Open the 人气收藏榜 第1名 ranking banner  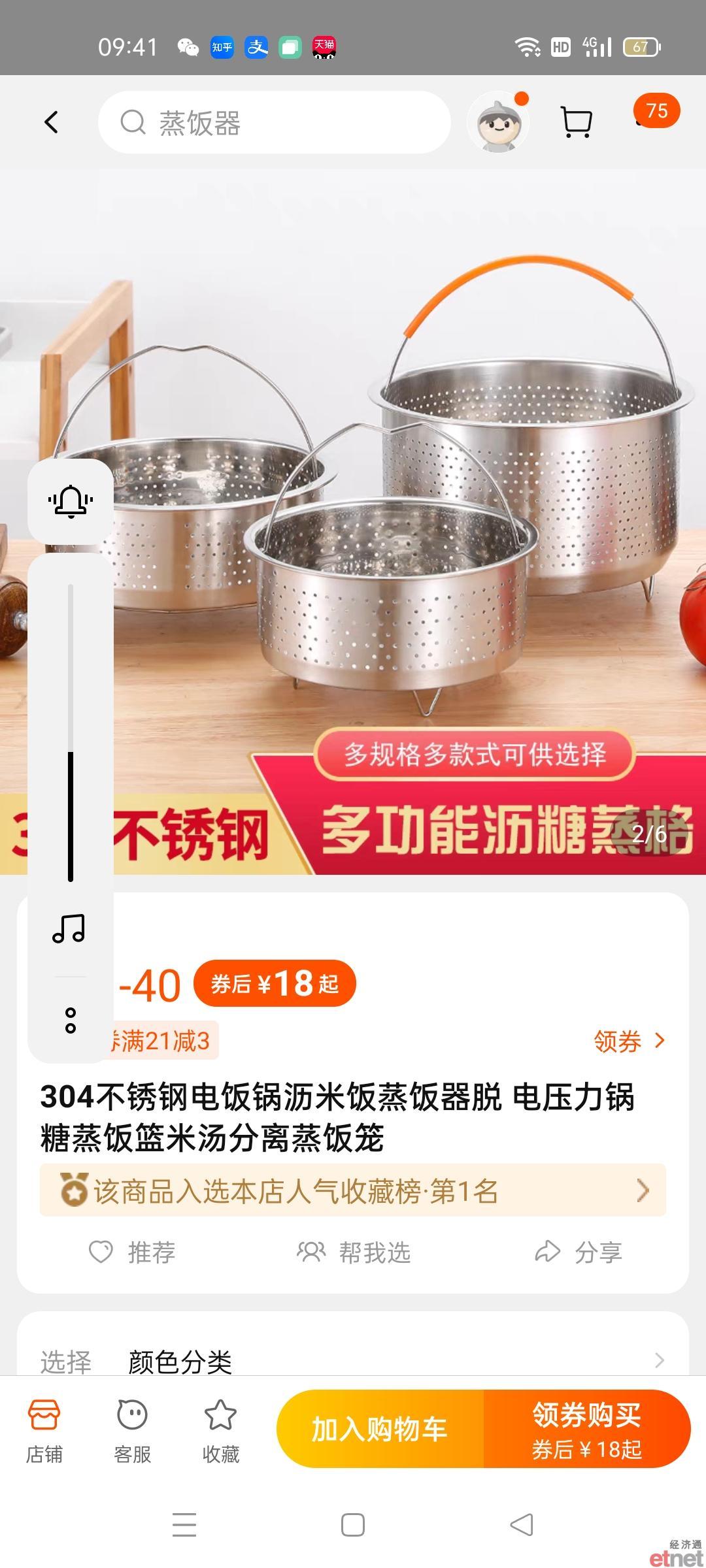point(353,1191)
